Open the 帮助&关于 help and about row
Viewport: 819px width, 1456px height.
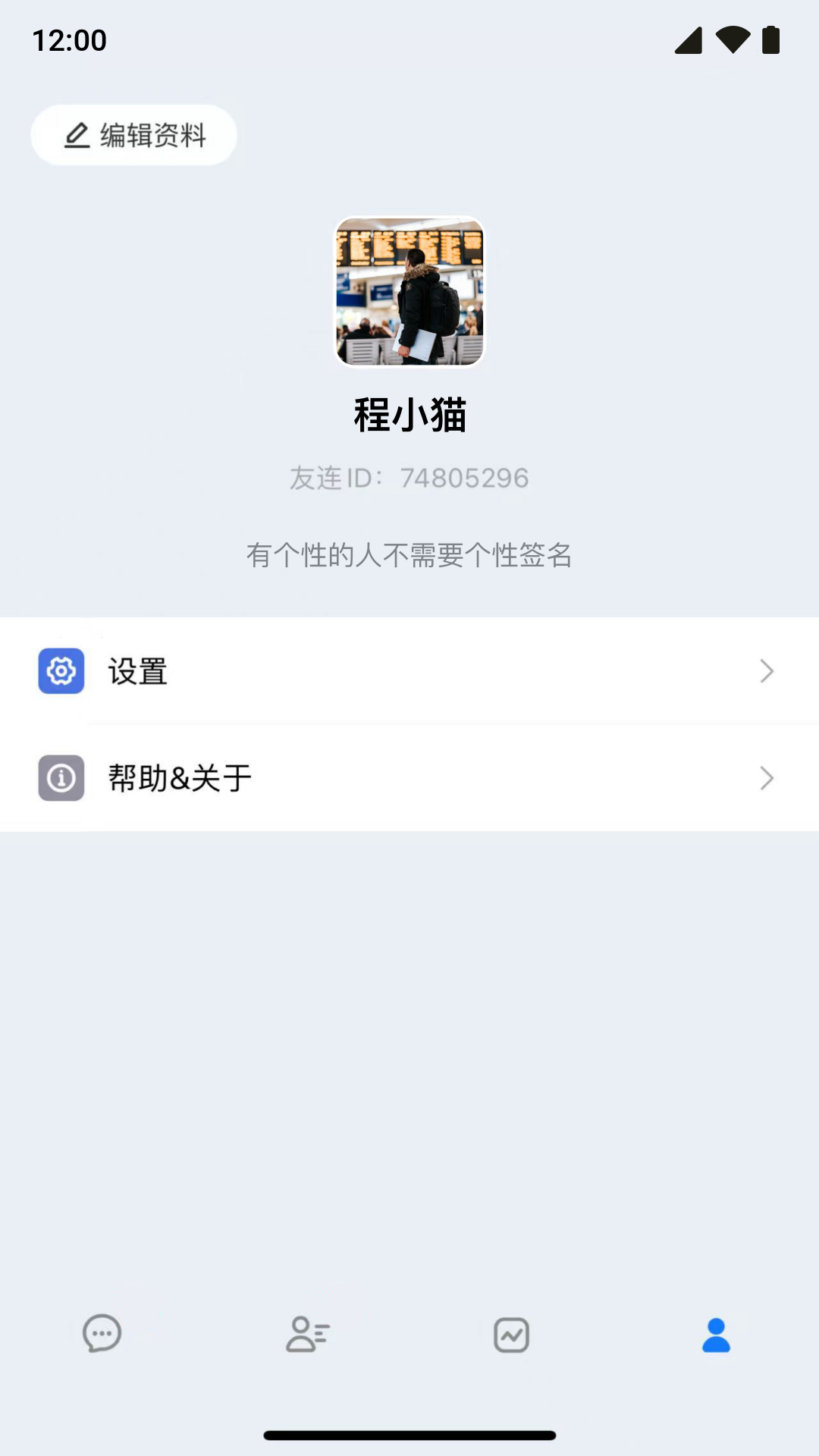click(x=409, y=778)
